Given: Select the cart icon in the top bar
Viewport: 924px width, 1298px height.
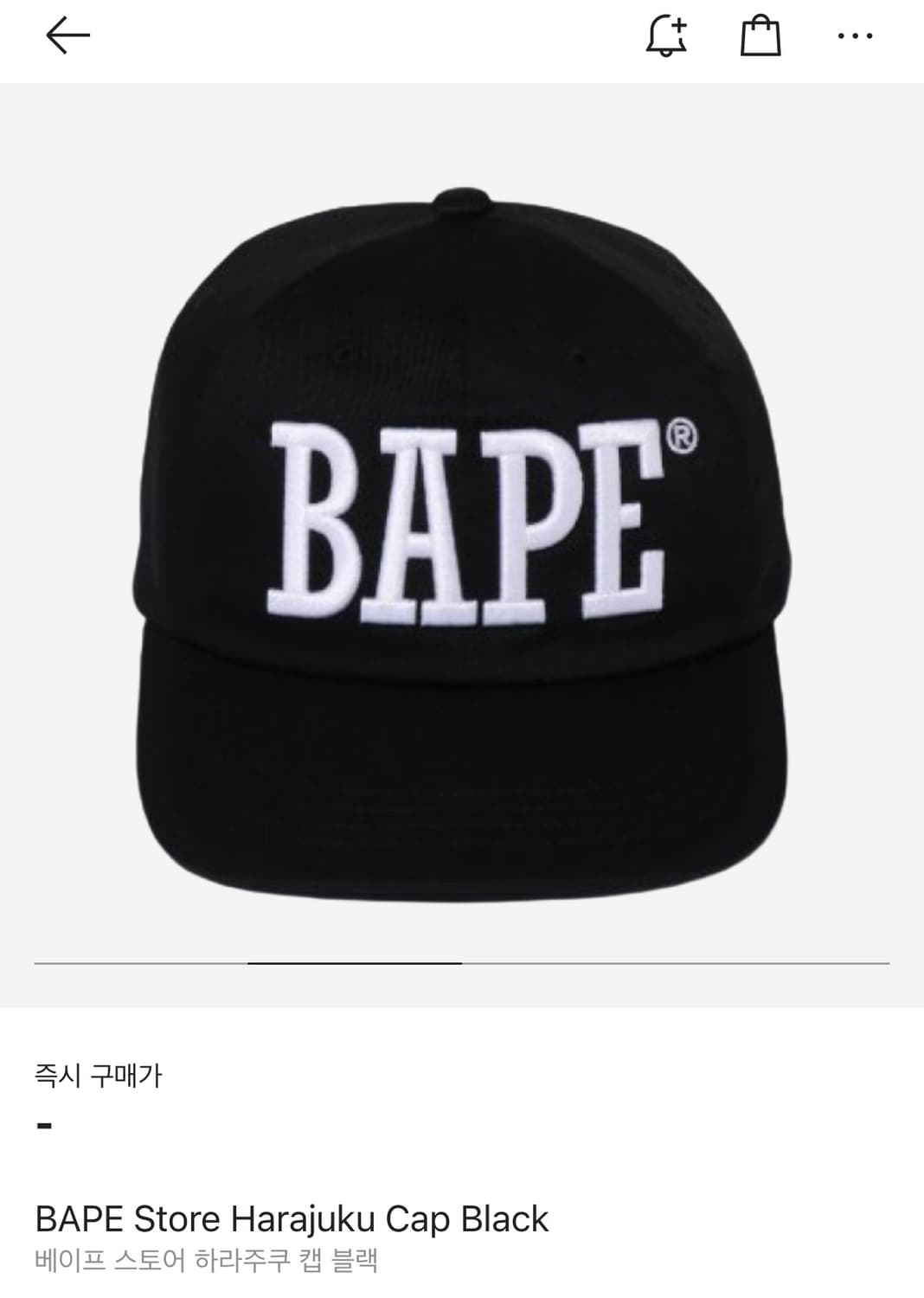Looking at the screenshot, I should 760,35.
